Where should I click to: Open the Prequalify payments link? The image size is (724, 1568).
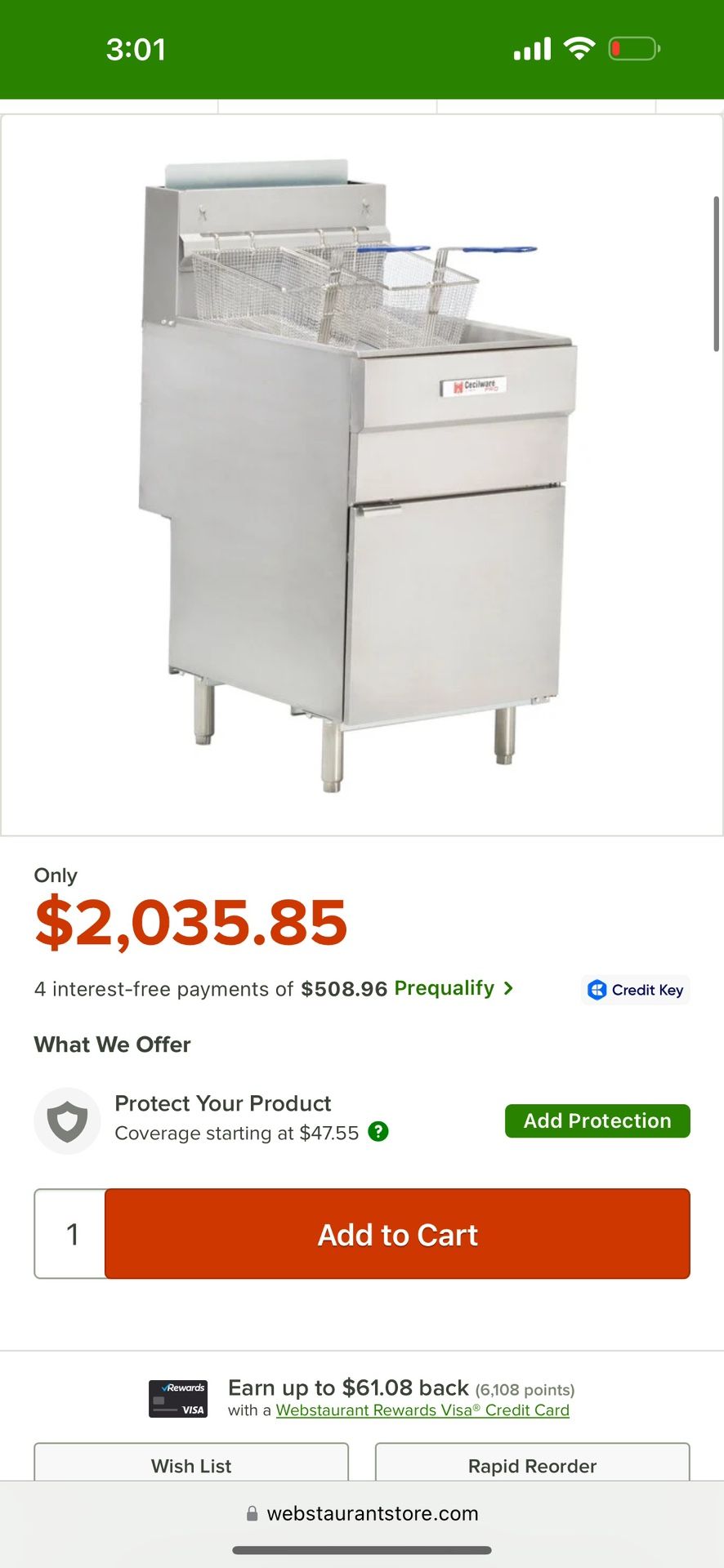pos(453,988)
